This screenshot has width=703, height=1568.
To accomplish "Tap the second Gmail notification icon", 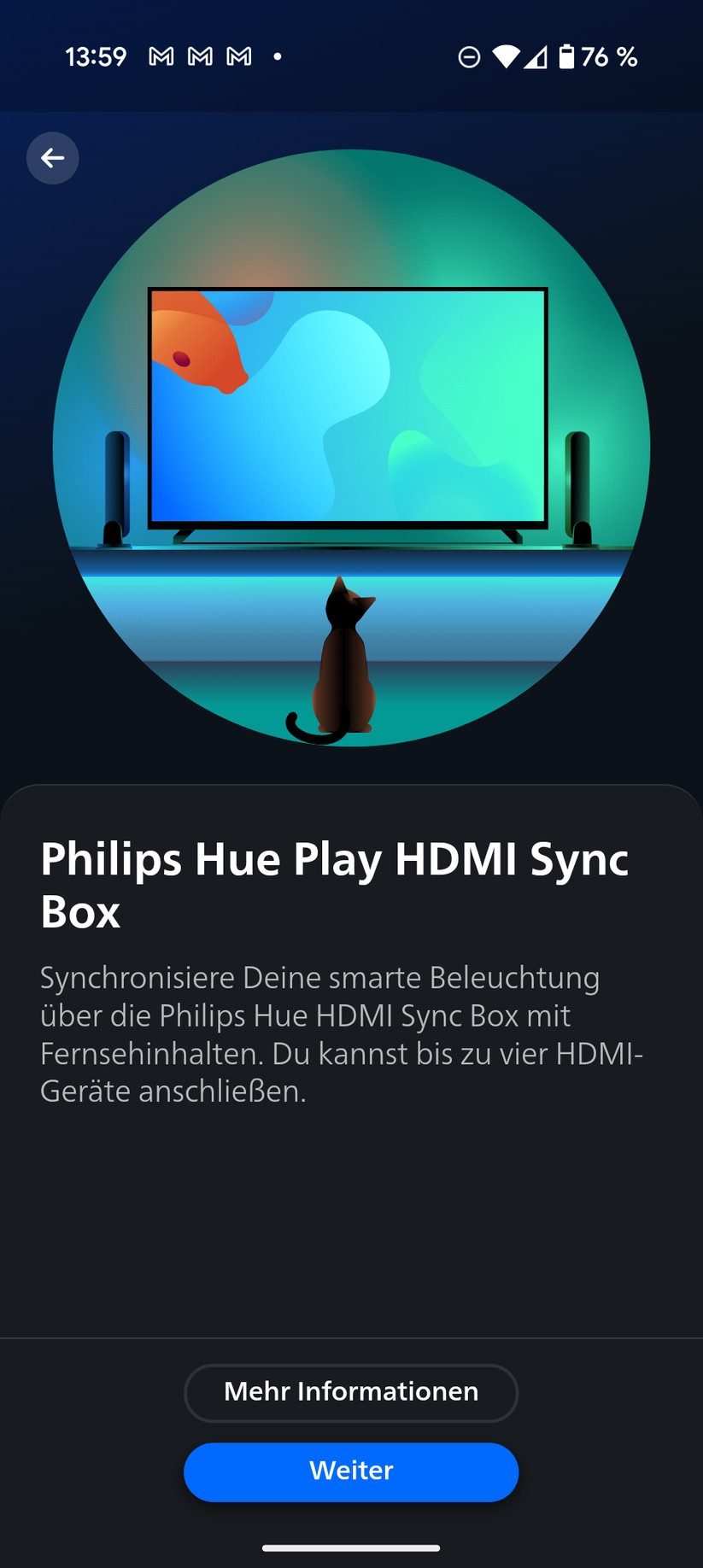I will click(199, 56).
